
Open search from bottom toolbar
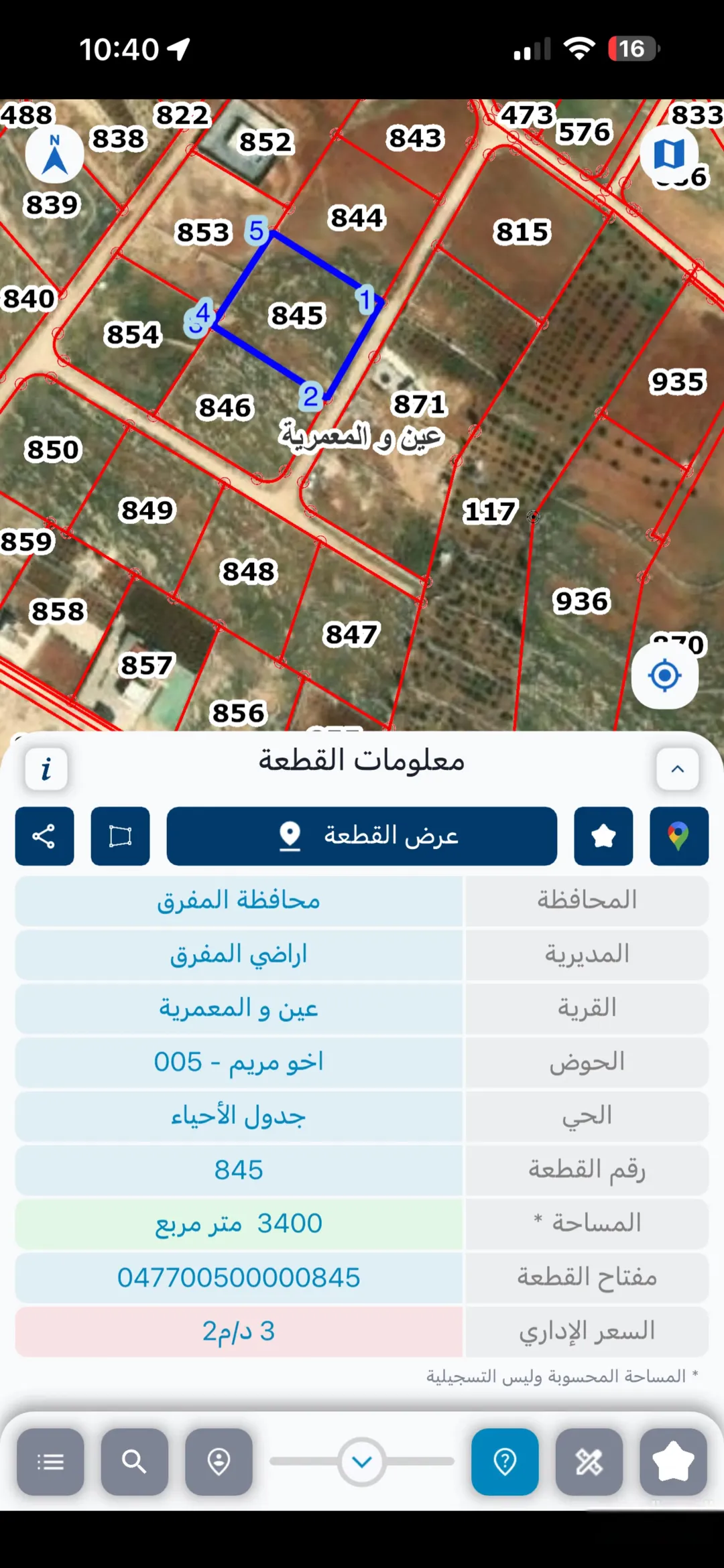point(134,1462)
